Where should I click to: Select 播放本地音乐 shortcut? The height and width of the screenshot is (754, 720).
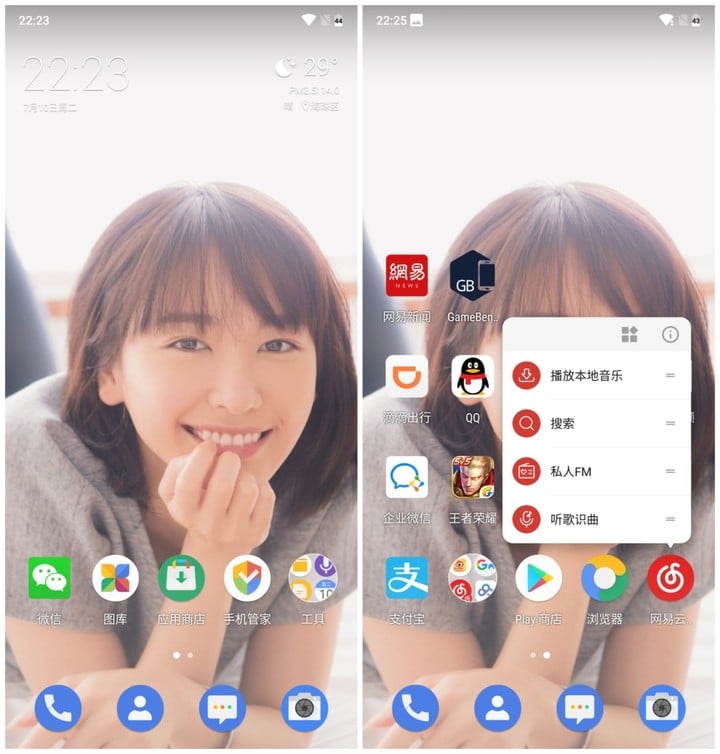point(586,375)
